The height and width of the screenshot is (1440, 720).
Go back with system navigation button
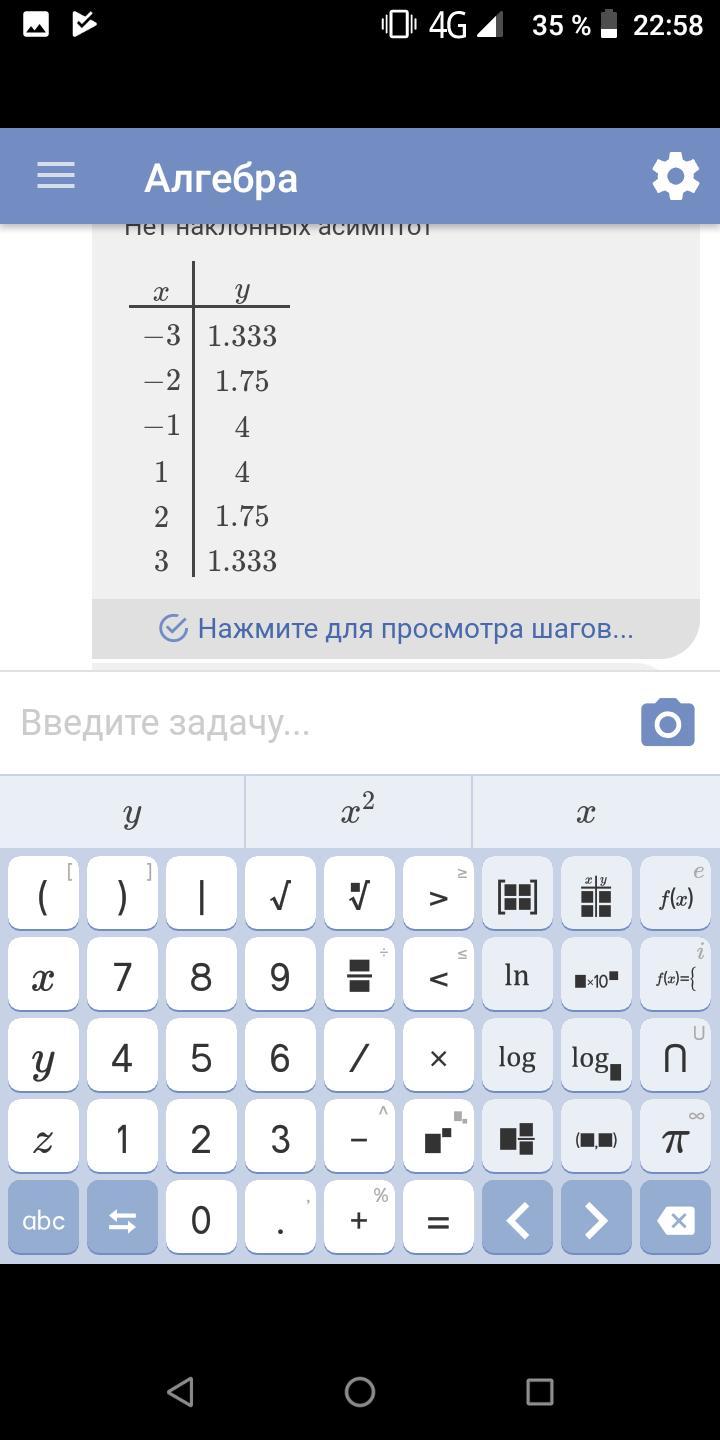[180, 1391]
